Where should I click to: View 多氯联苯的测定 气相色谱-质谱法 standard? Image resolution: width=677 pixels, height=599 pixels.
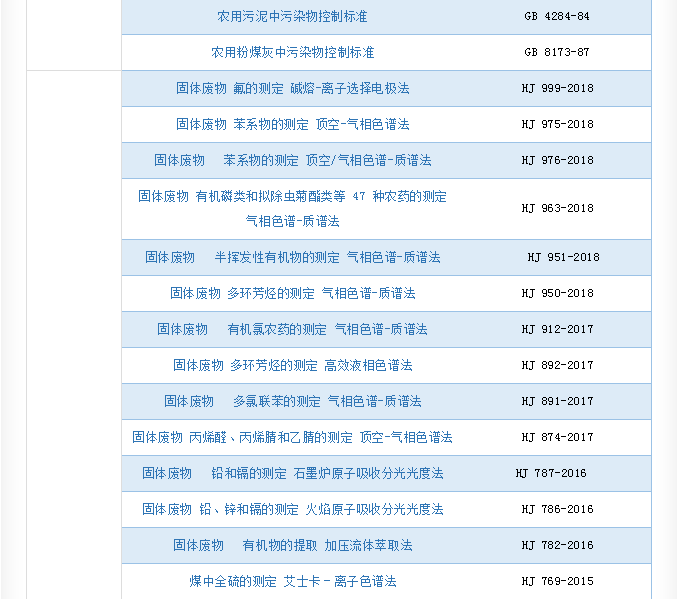[292, 401]
